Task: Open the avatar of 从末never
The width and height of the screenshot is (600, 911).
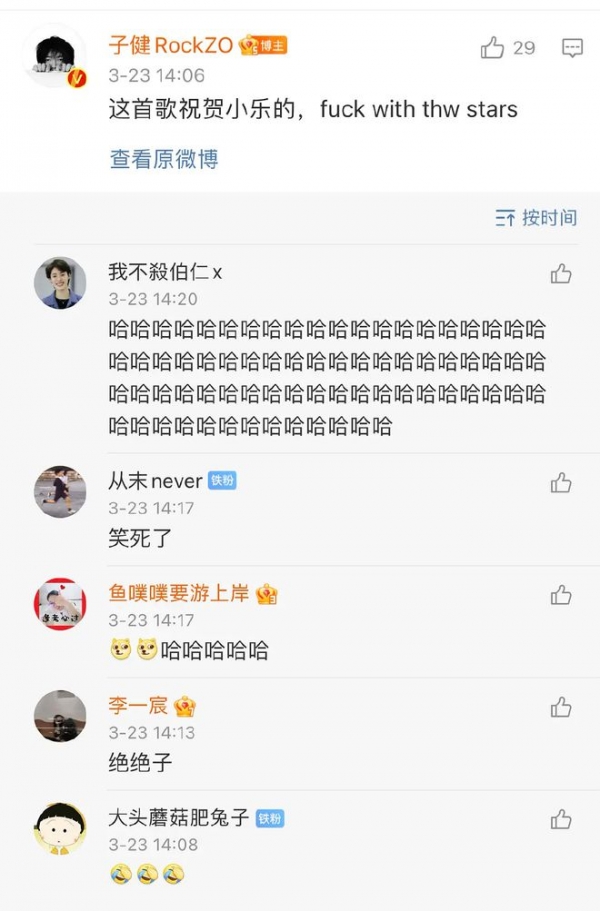Action: (60, 491)
